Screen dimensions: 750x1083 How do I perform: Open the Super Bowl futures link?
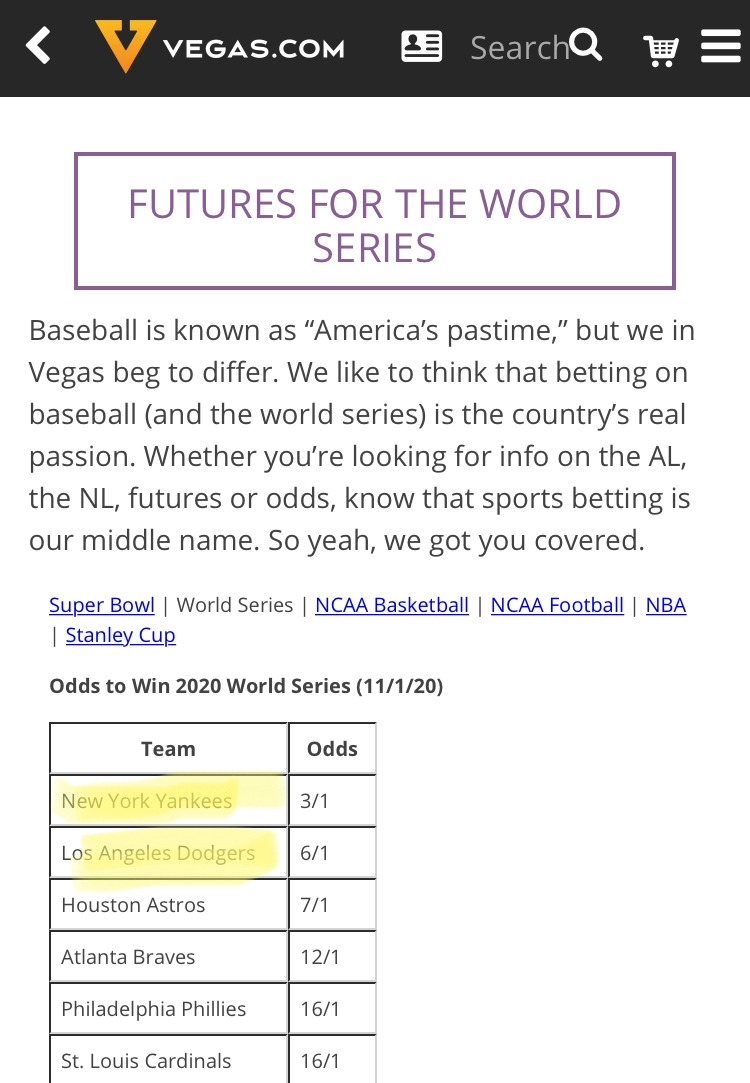click(x=102, y=605)
